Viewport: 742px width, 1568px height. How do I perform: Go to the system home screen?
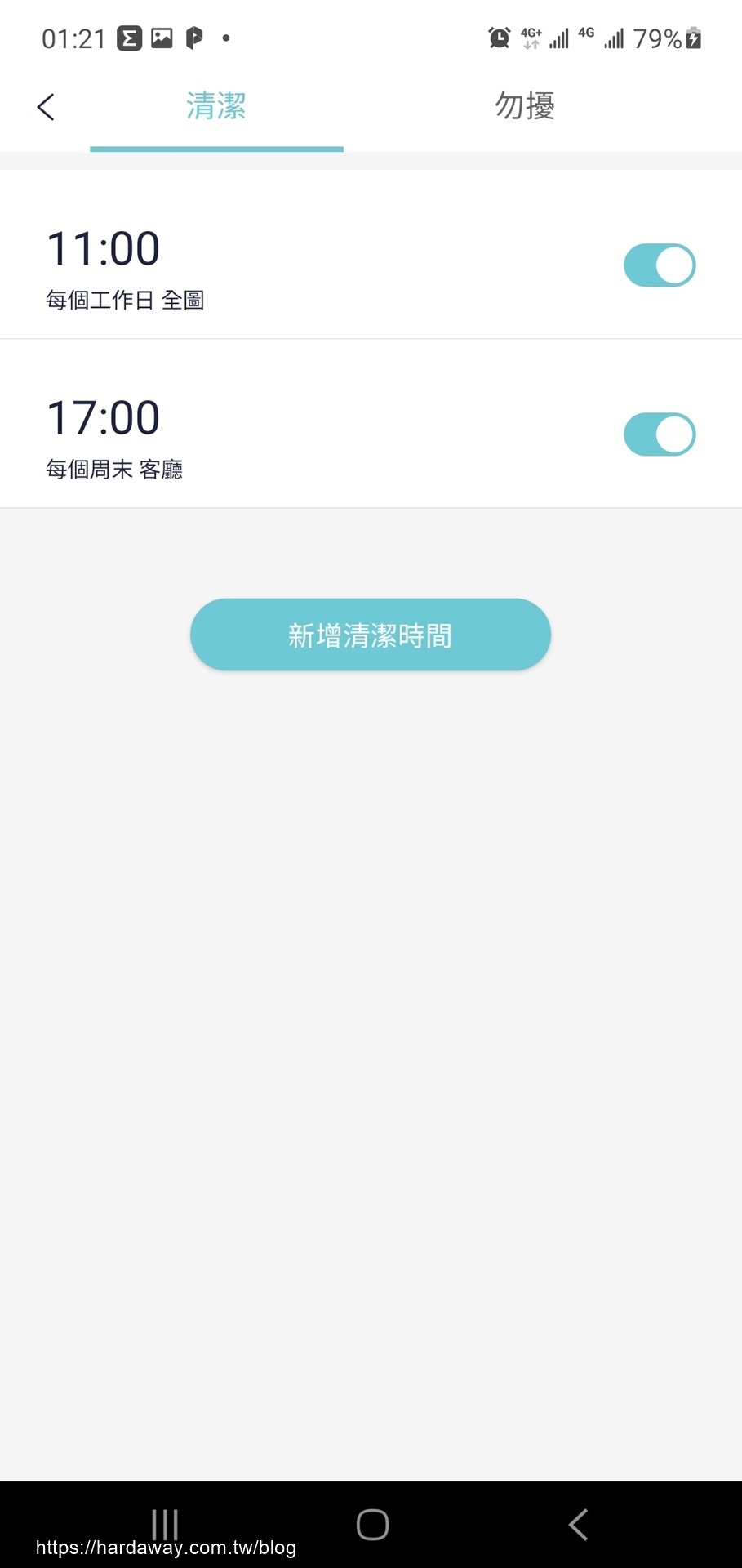[x=372, y=1524]
